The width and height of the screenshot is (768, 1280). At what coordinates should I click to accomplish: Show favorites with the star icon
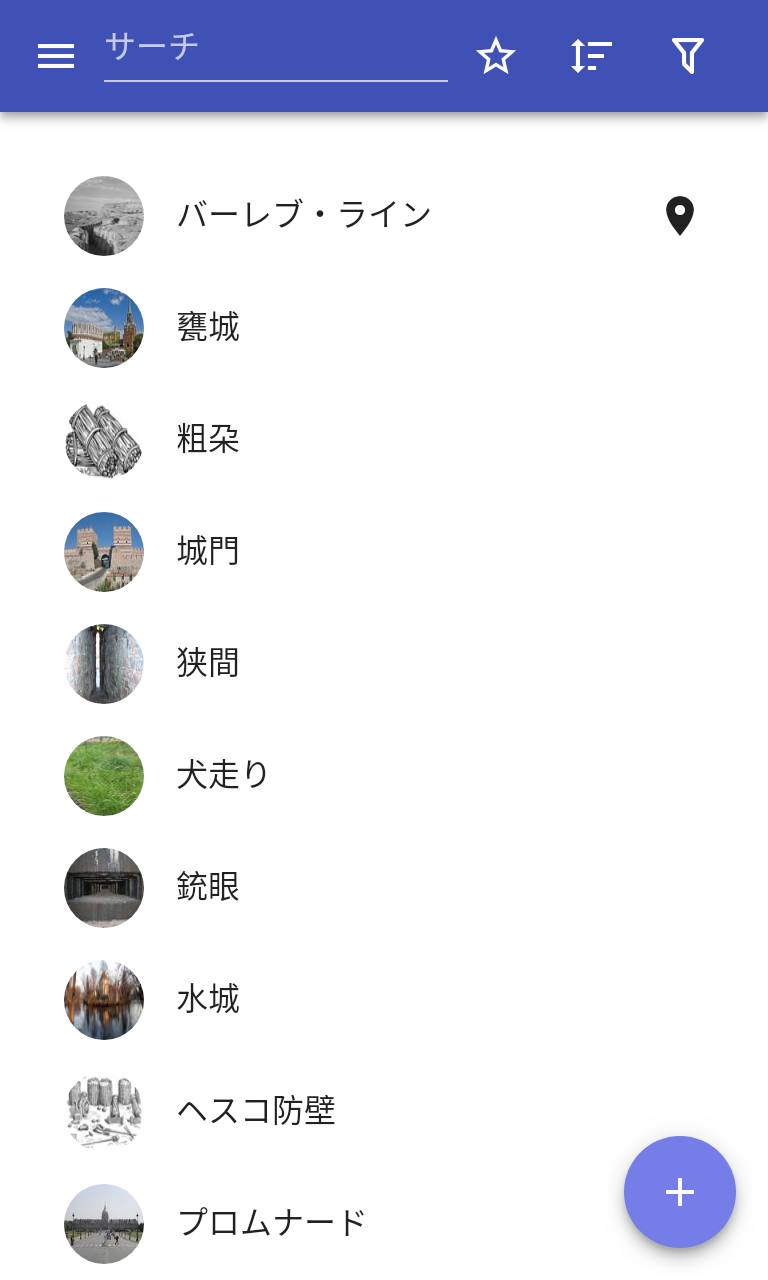coord(495,56)
